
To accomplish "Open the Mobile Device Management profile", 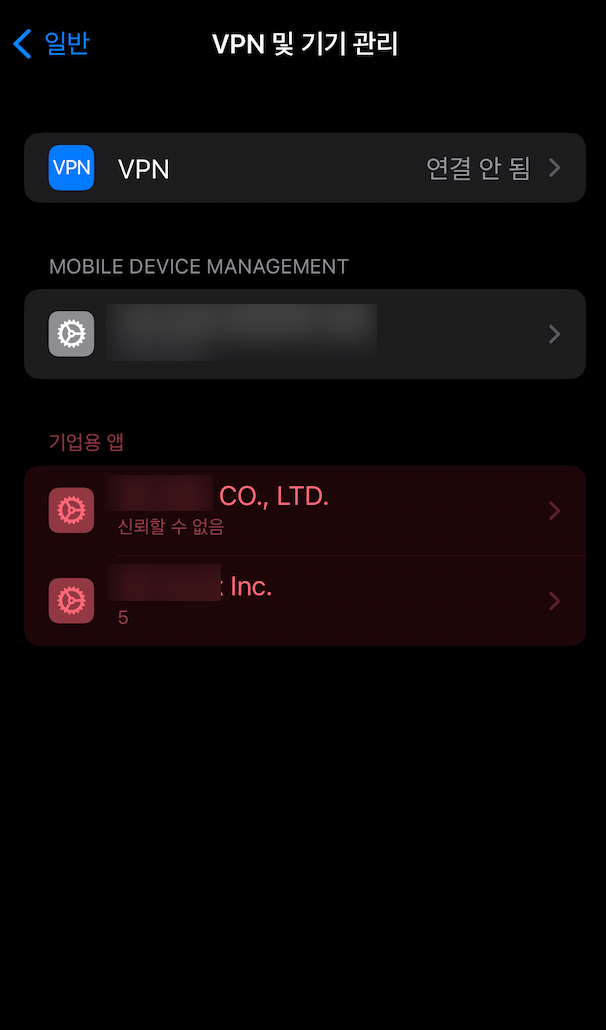I will [304, 334].
